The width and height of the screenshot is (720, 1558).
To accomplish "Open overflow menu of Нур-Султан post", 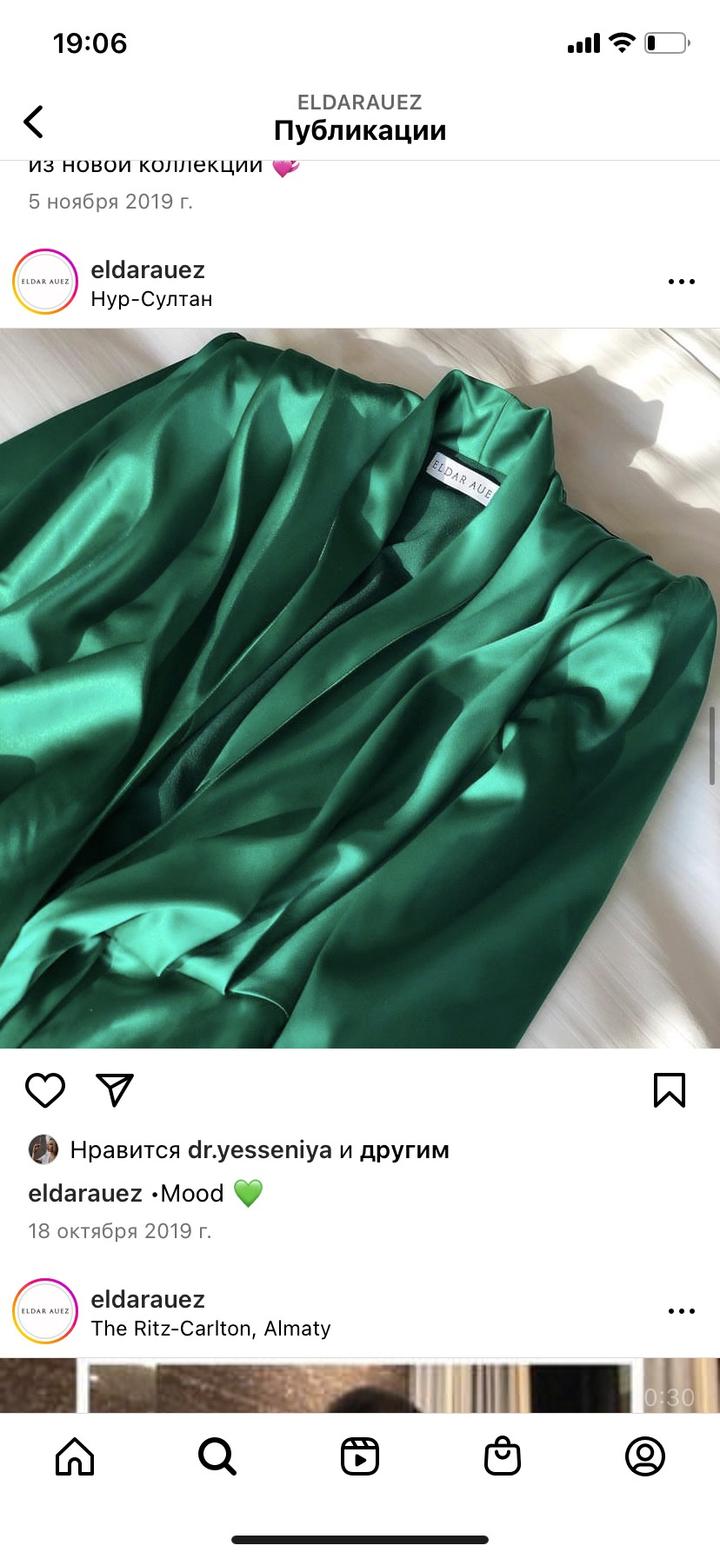I will pos(681,282).
